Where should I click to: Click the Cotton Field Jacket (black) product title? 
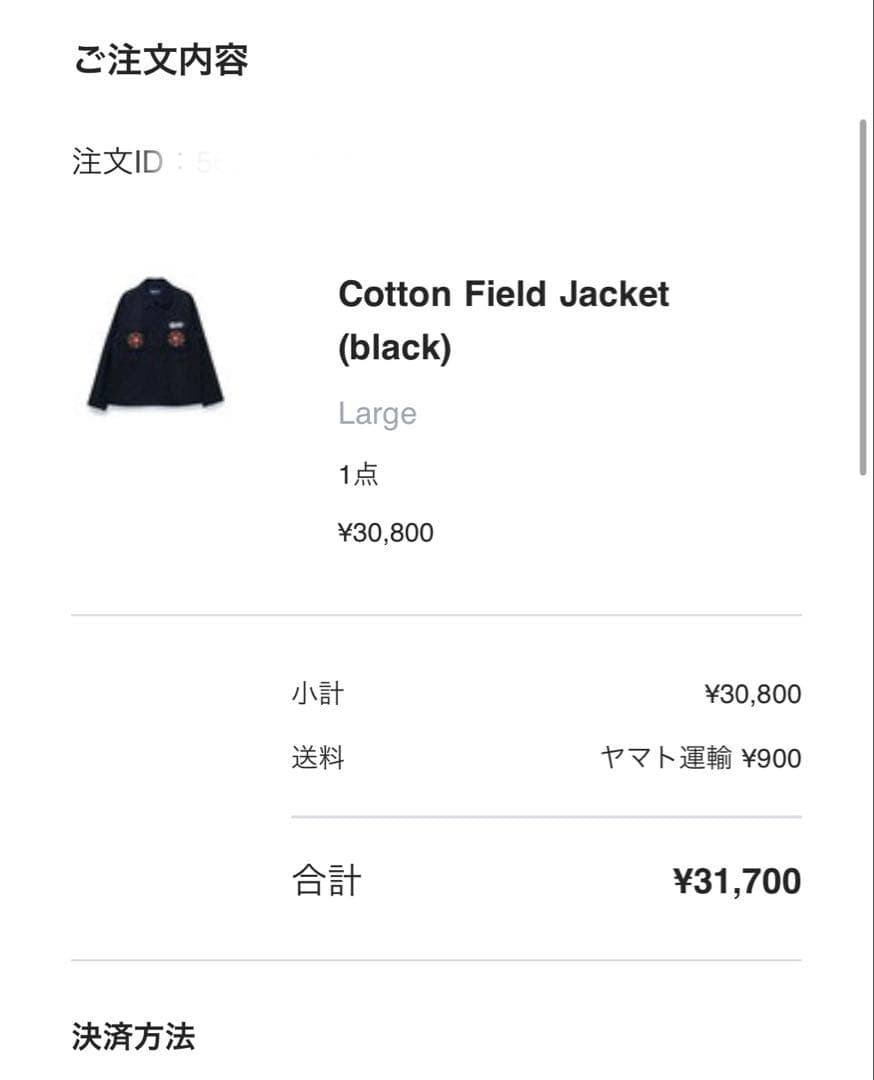pyautogui.click(x=505, y=318)
